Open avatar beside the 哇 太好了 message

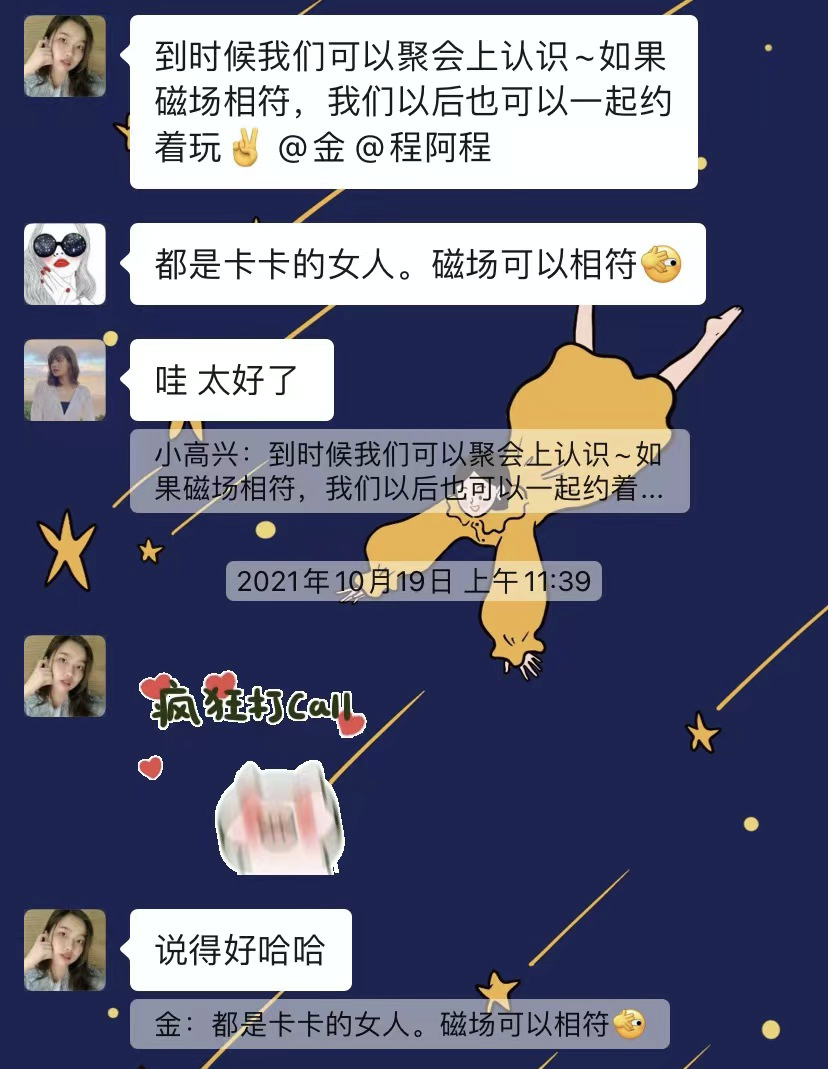tap(64, 380)
